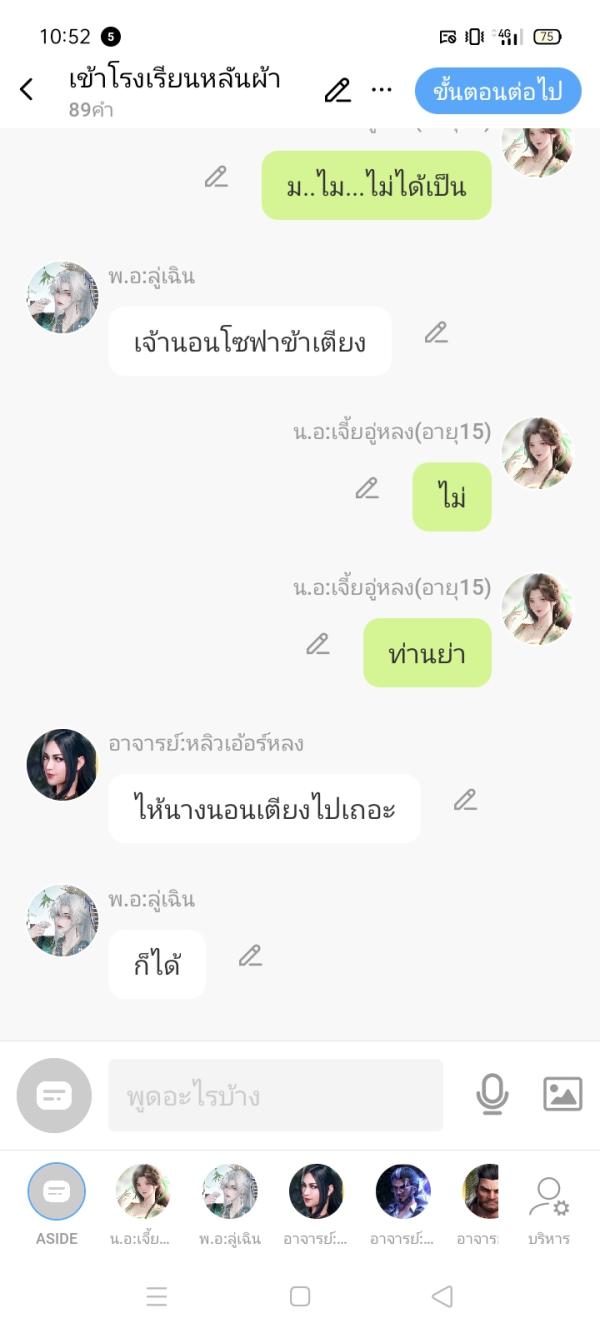This screenshot has width=600, height=1333.
Task: Go back using the top-left arrow
Action: (x=27, y=89)
